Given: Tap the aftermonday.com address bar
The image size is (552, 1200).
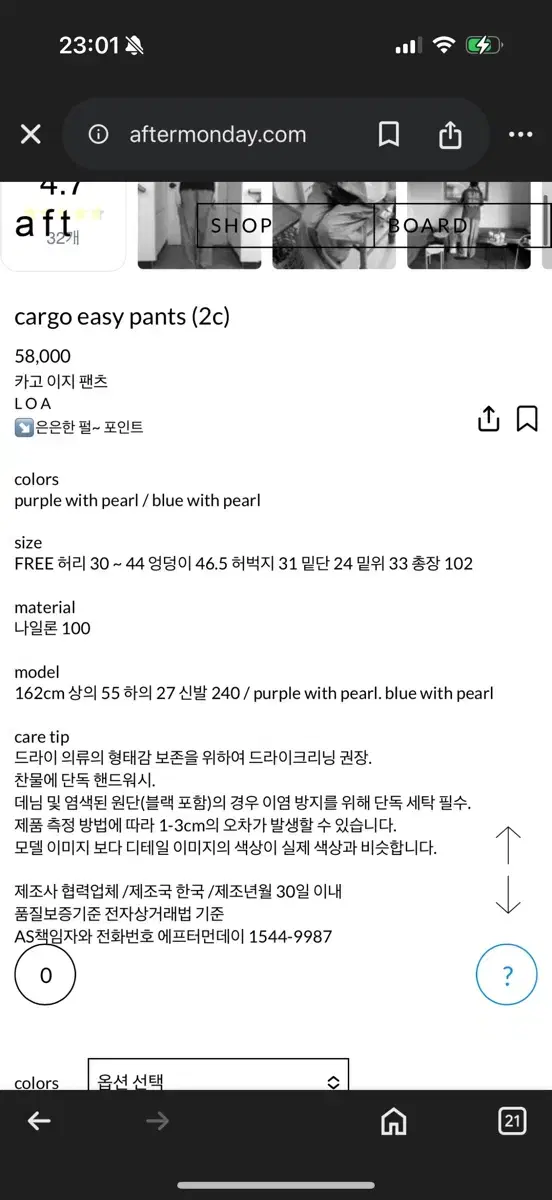Looking at the screenshot, I should click(218, 135).
